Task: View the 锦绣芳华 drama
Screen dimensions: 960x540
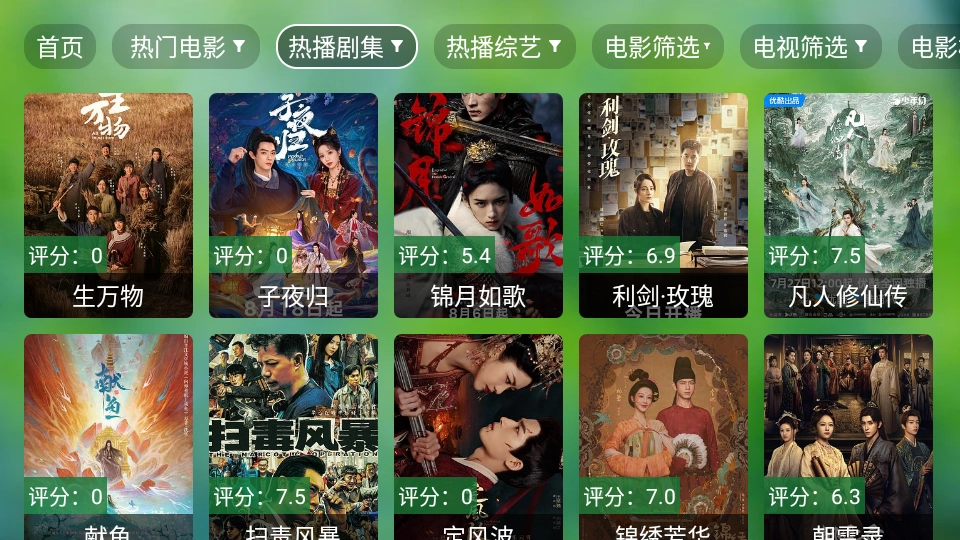Action: pyautogui.click(x=663, y=436)
